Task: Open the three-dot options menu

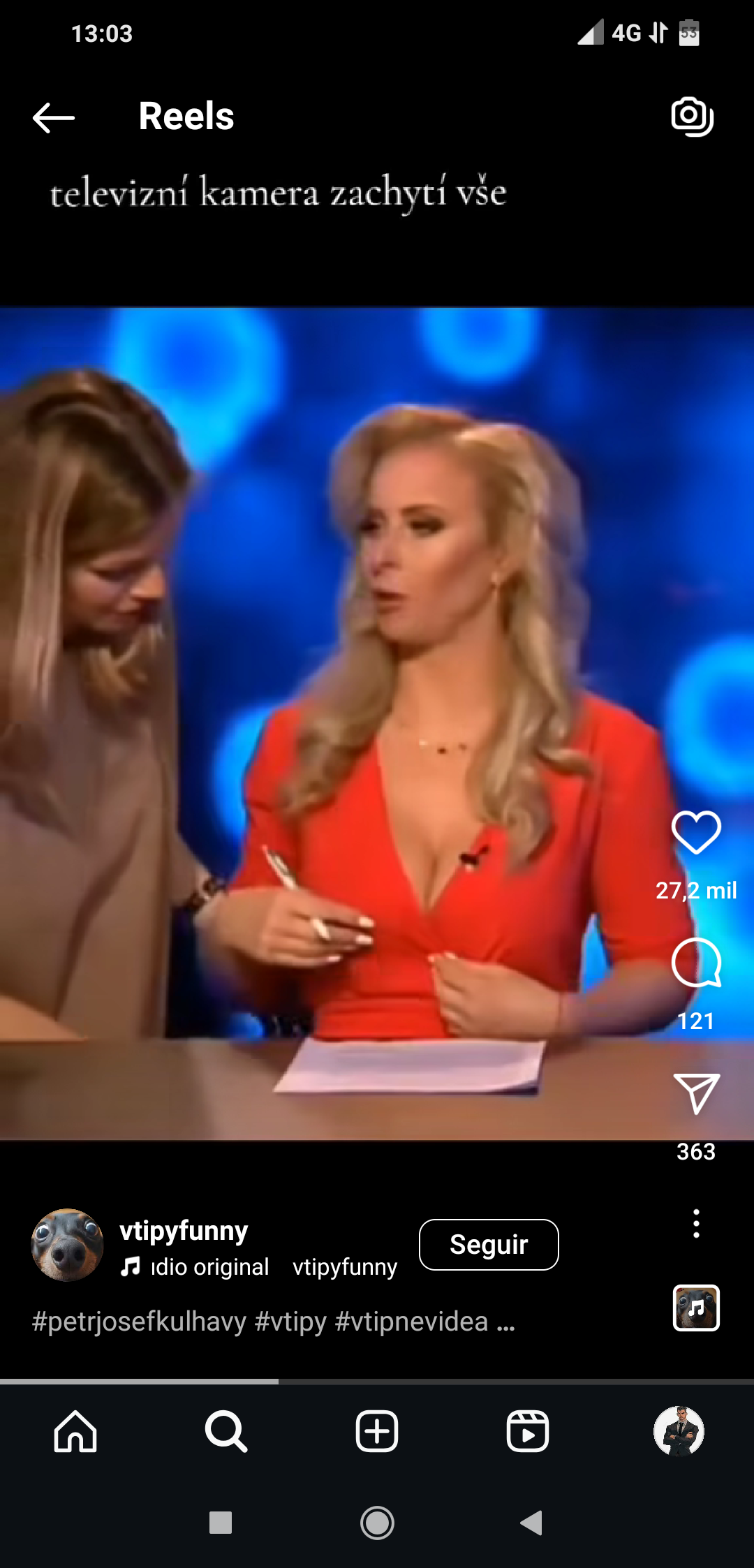Action: click(x=696, y=1224)
